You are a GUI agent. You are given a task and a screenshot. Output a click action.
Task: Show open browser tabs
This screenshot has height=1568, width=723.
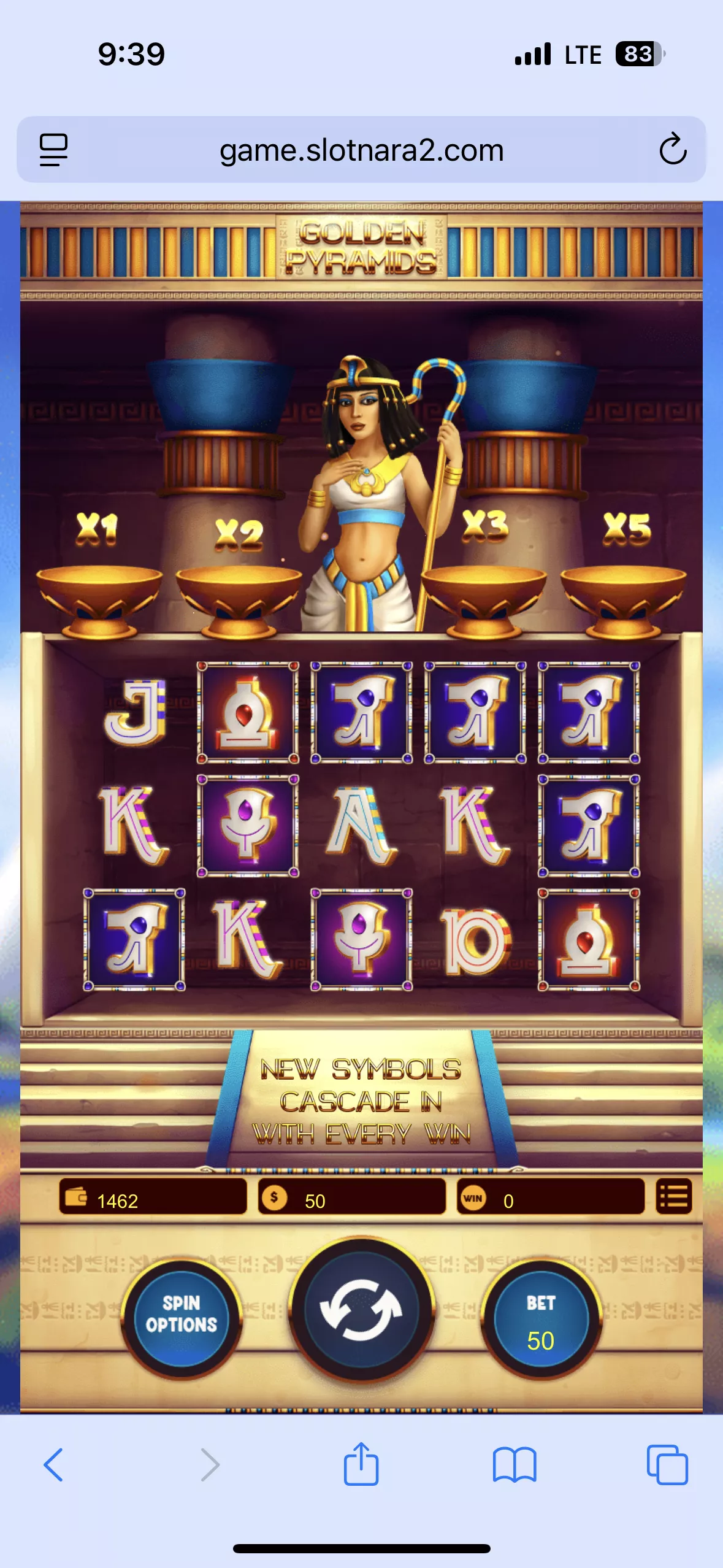[667, 1465]
